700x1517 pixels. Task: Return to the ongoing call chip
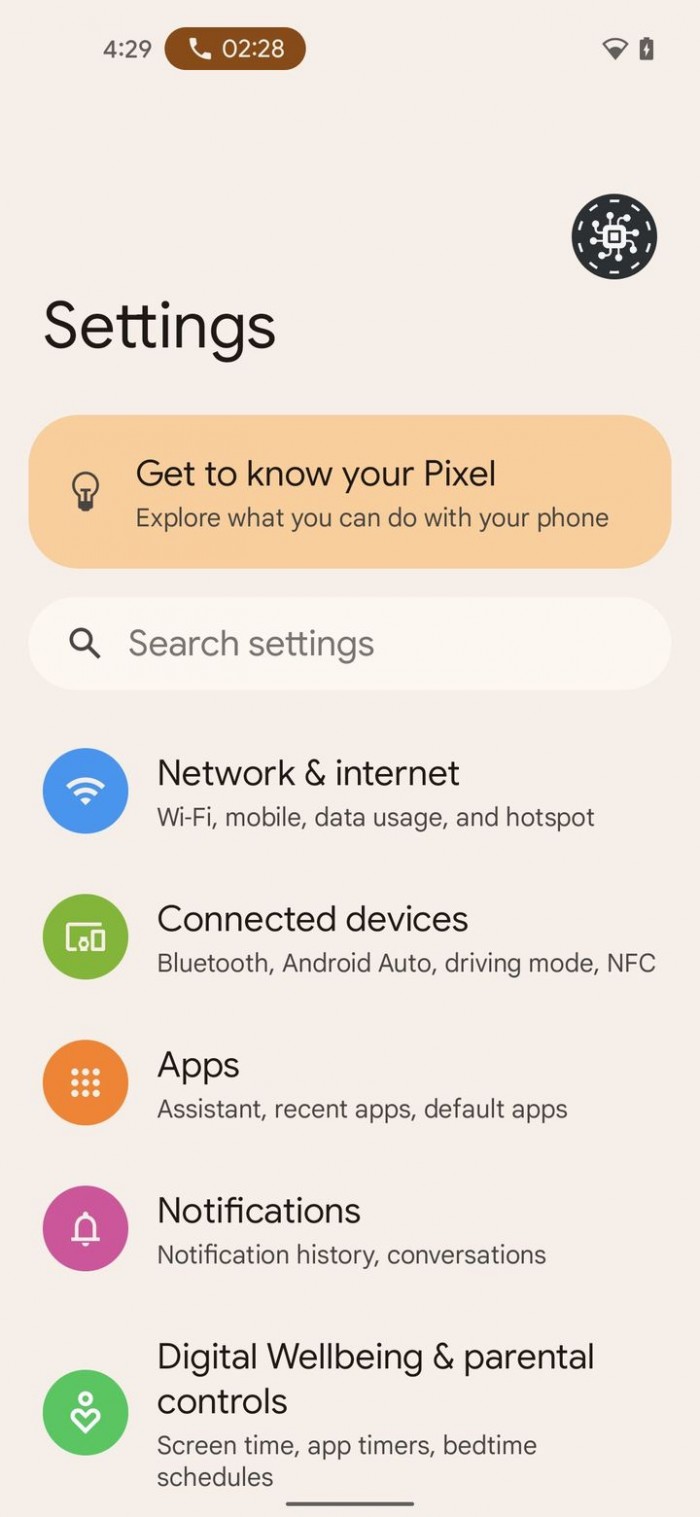(235, 49)
